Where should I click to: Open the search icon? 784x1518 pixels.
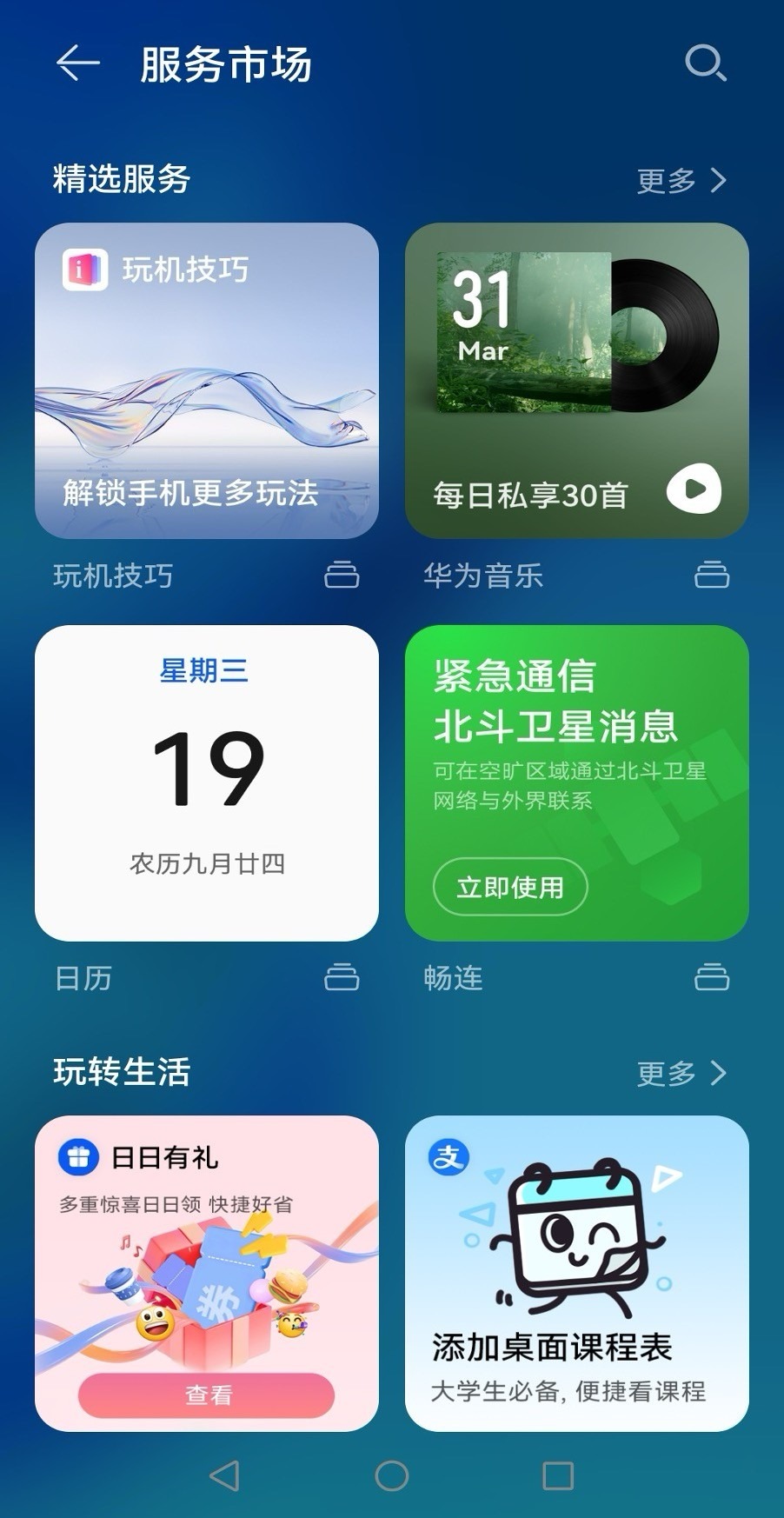pos(705,63)
